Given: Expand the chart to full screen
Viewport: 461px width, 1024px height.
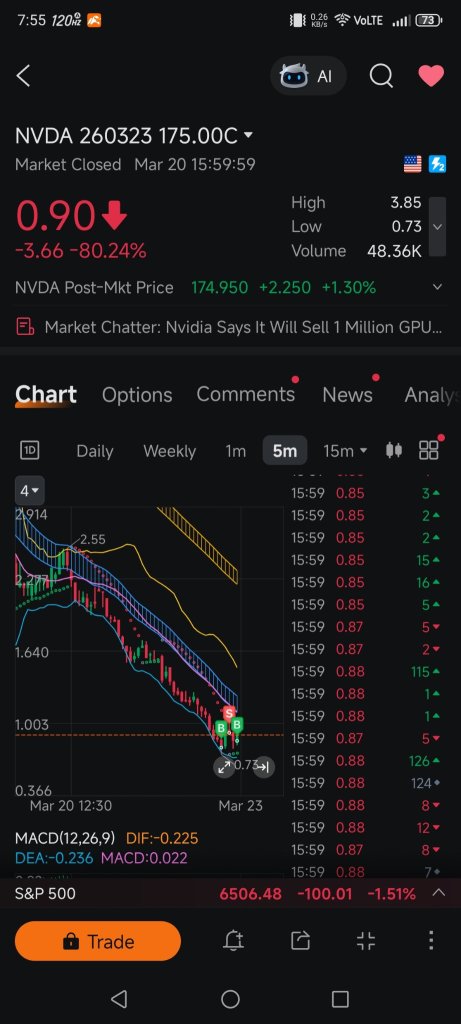Looking at the screenshot, I should click(224, 767).
